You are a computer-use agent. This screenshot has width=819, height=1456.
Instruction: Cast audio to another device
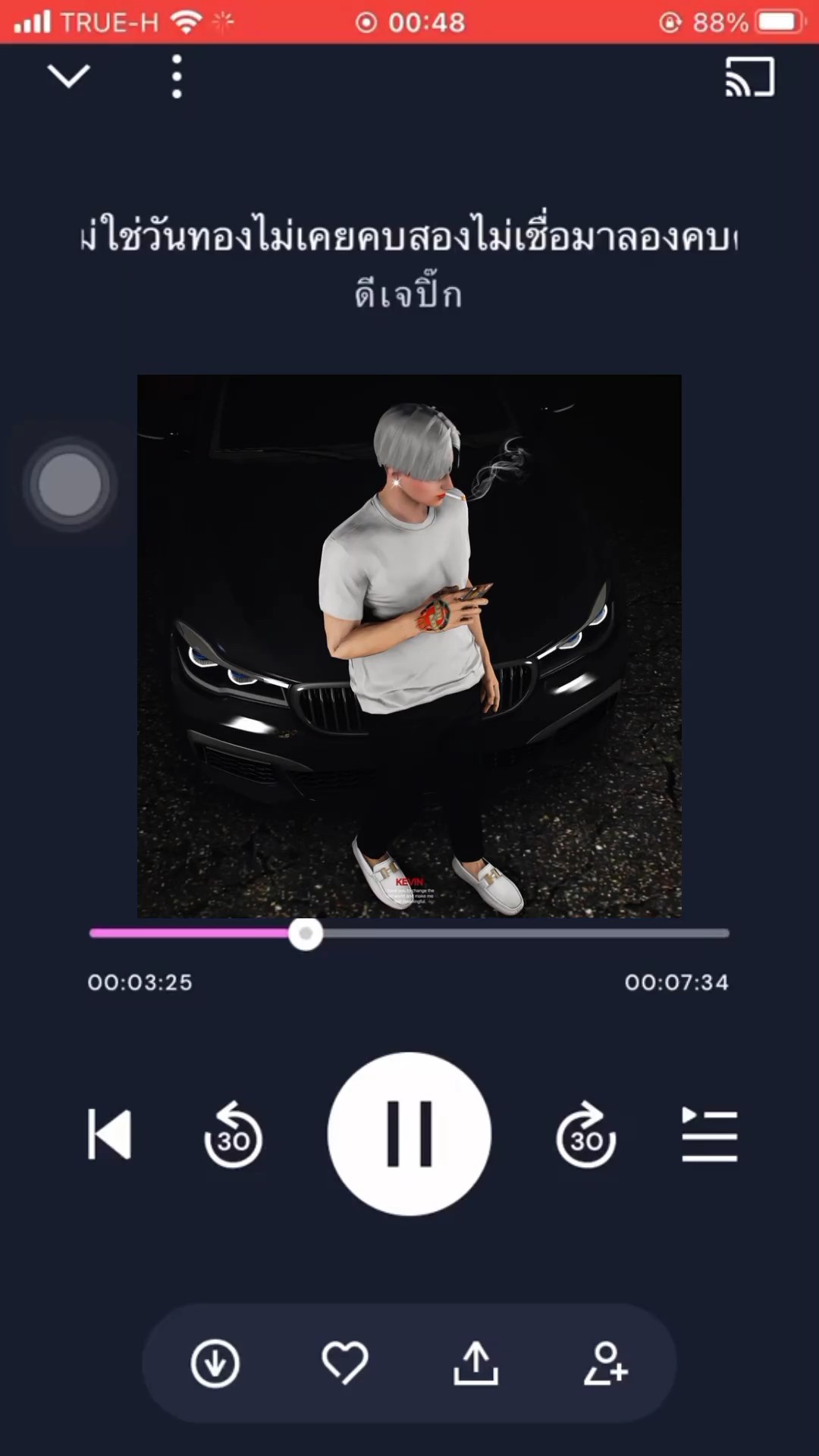(749, 77)
